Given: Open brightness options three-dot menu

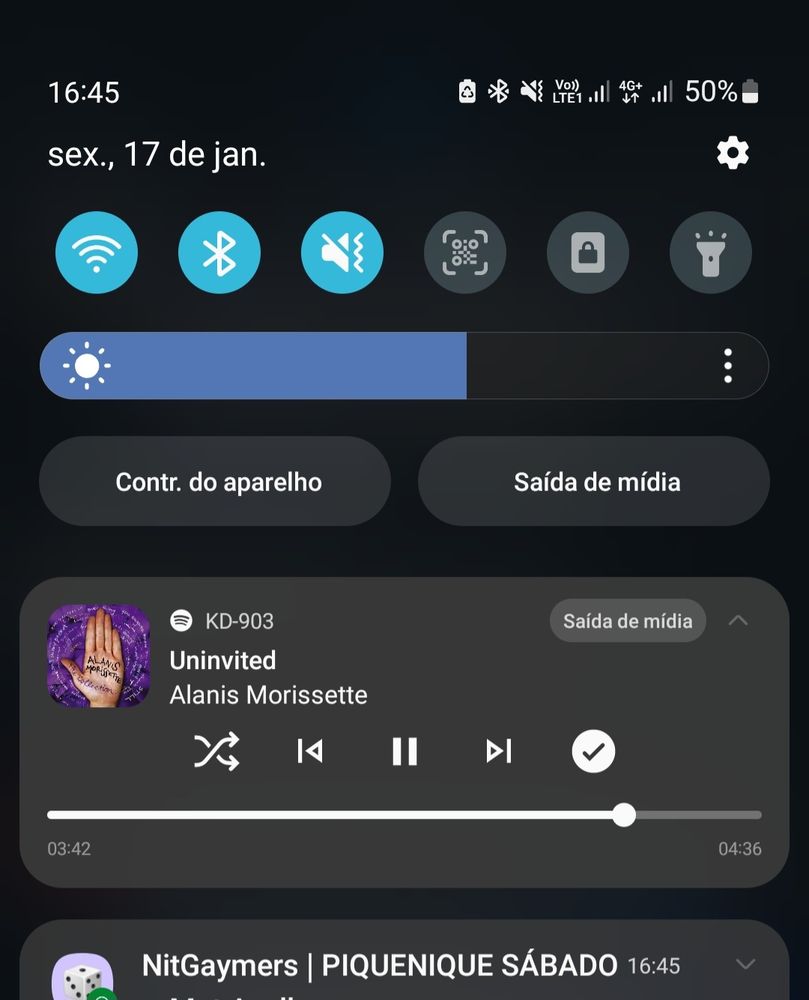Looking at the screenshot, I should (x=728, y=366).
